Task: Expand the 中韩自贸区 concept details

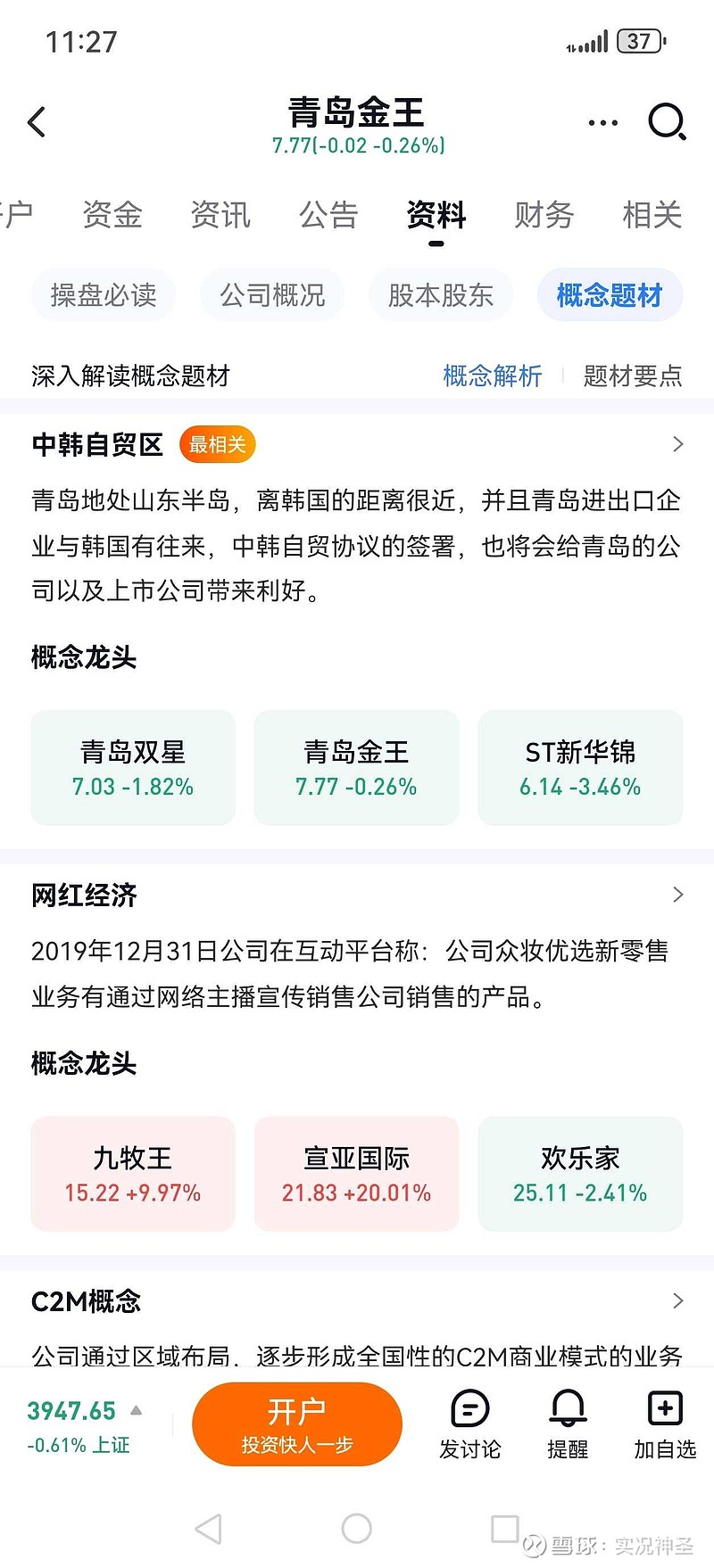Action: [x=678, y=444]
